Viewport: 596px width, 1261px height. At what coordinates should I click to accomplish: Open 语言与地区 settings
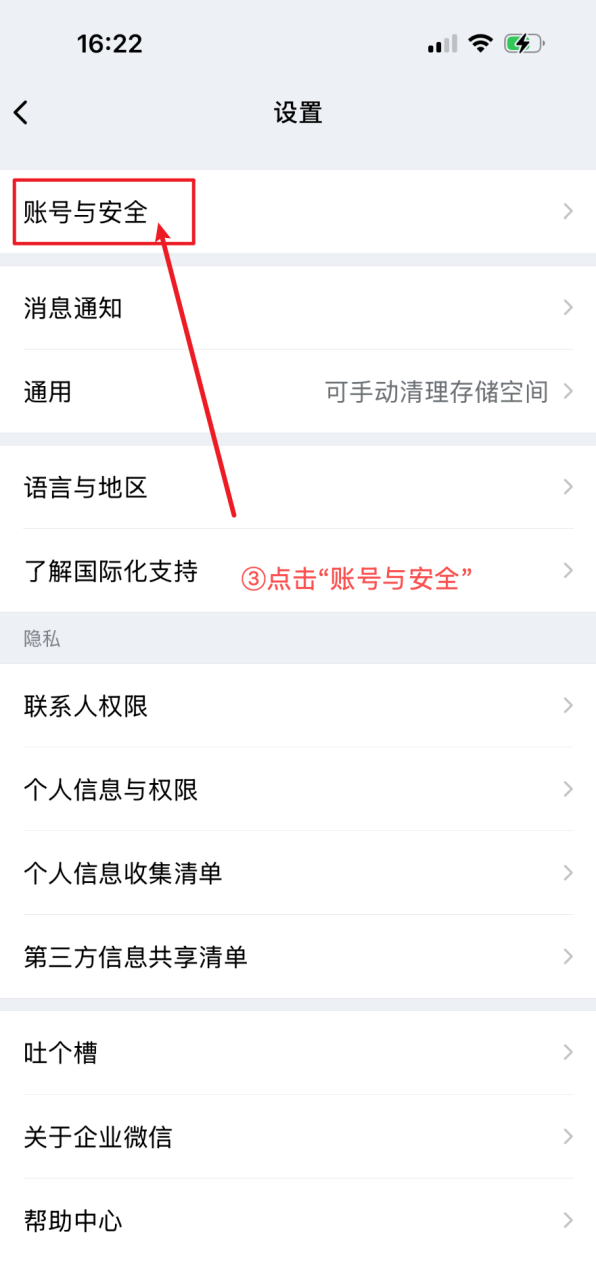298,487
